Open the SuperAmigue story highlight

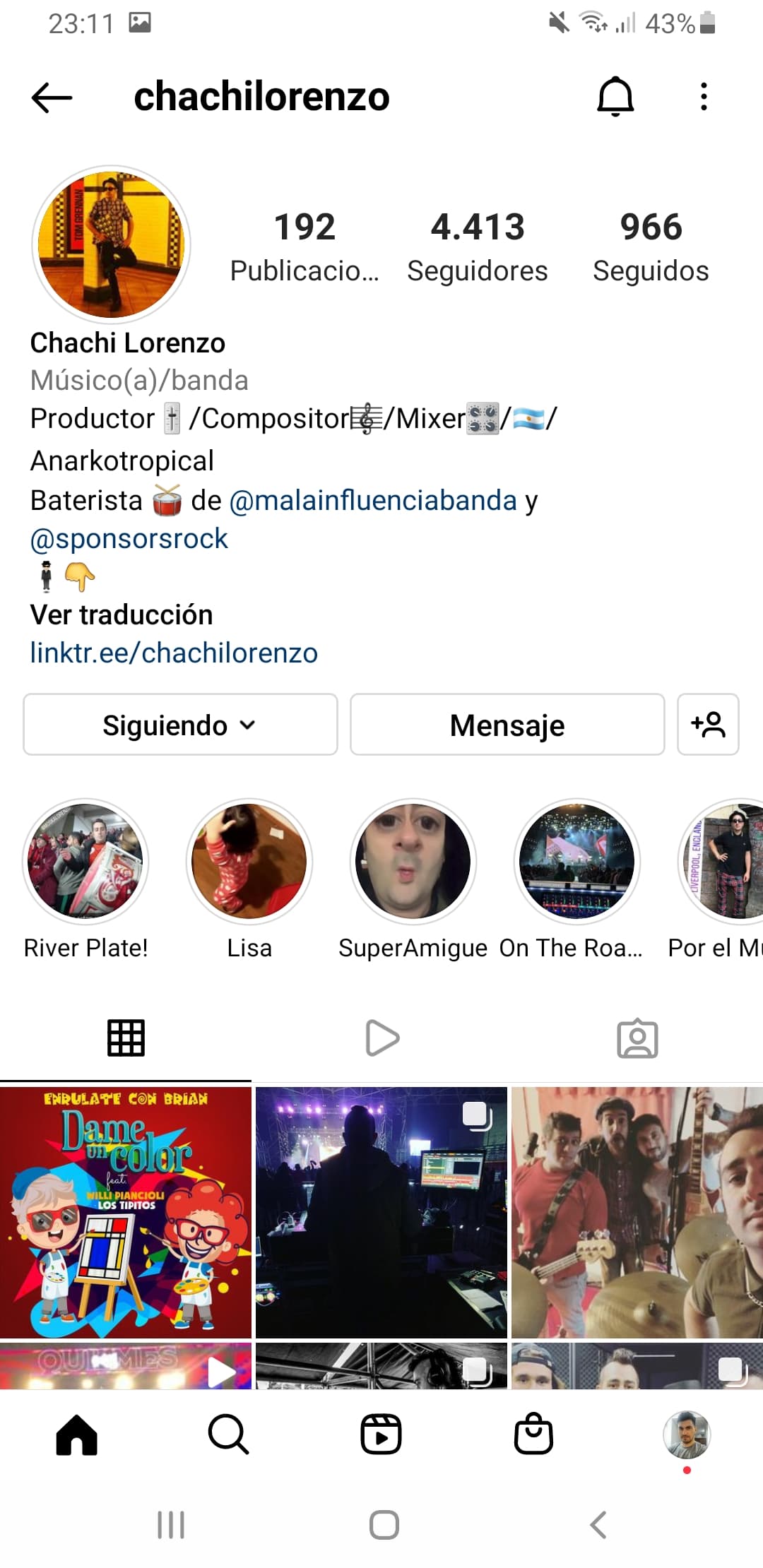413,878
